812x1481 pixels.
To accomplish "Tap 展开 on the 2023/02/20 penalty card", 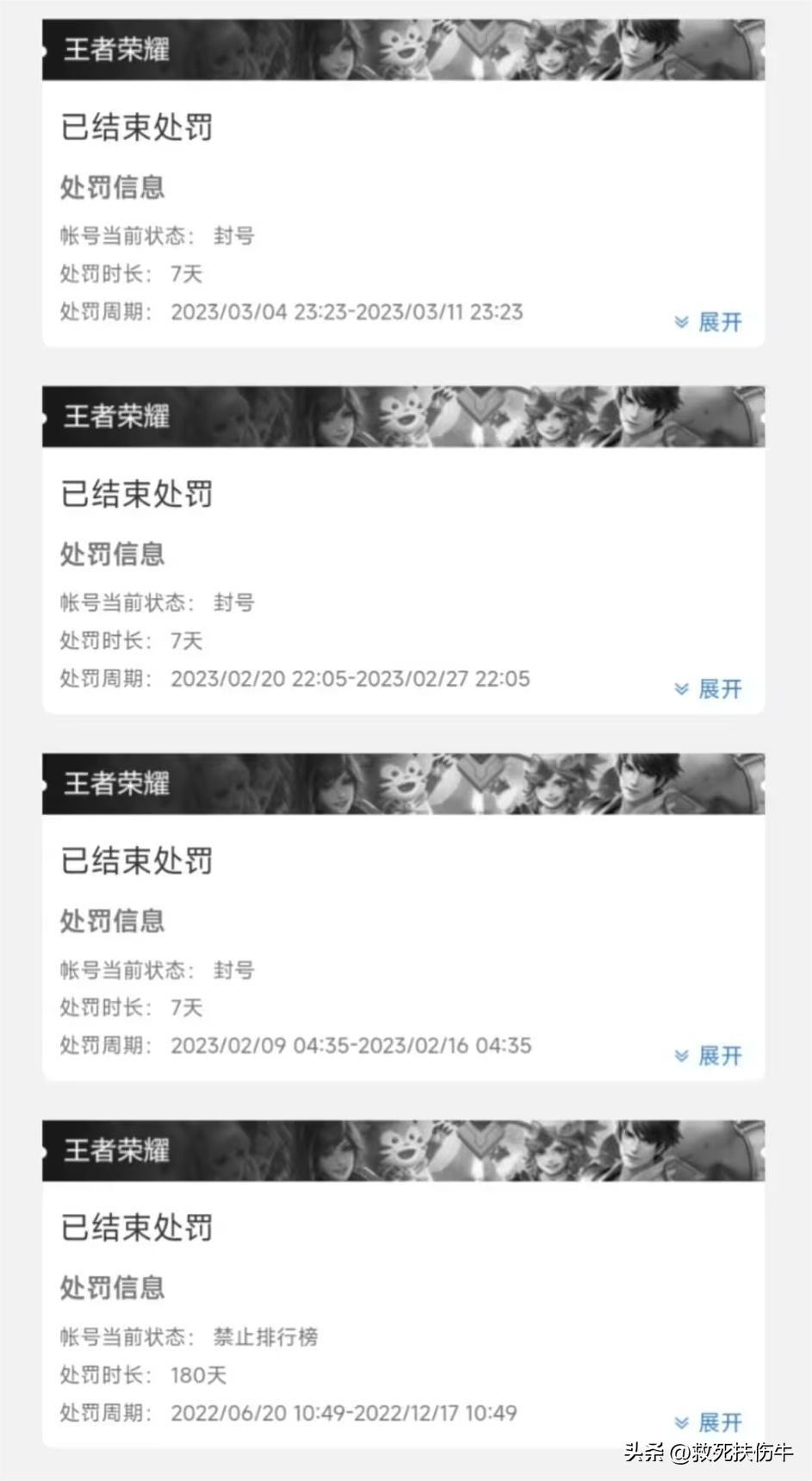I will coord(709,689).
